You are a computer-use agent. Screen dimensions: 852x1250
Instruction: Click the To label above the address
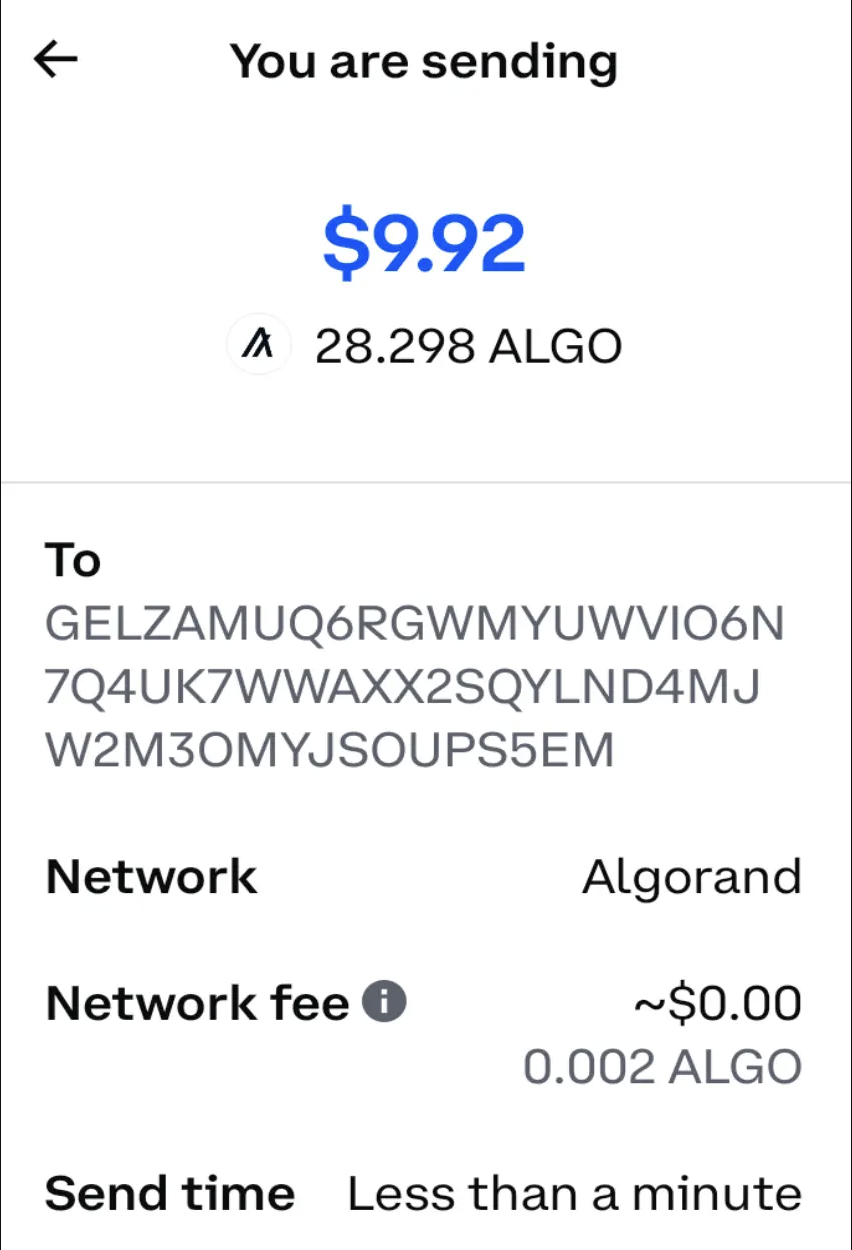[x=71, y=560]
